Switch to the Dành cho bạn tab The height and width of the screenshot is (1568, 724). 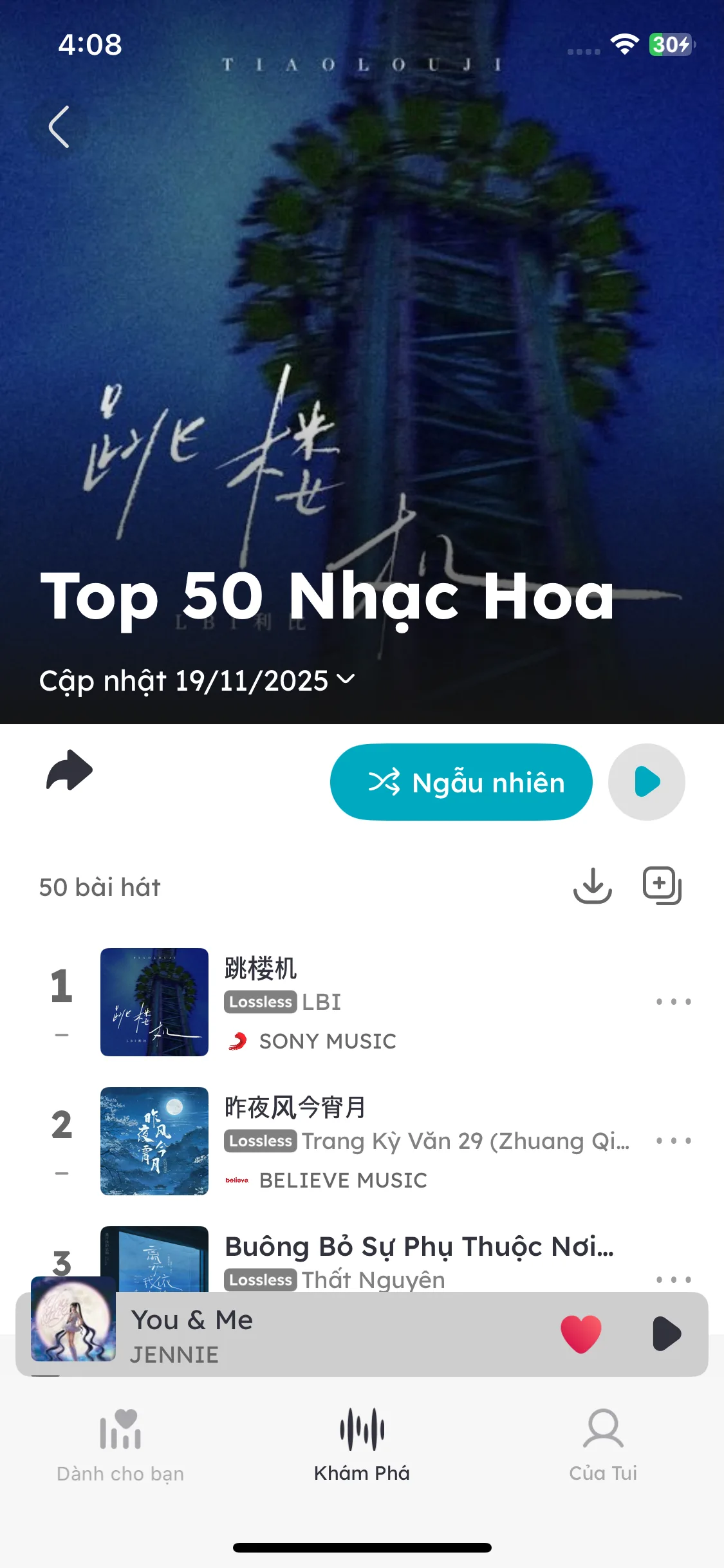[120, 1446]
